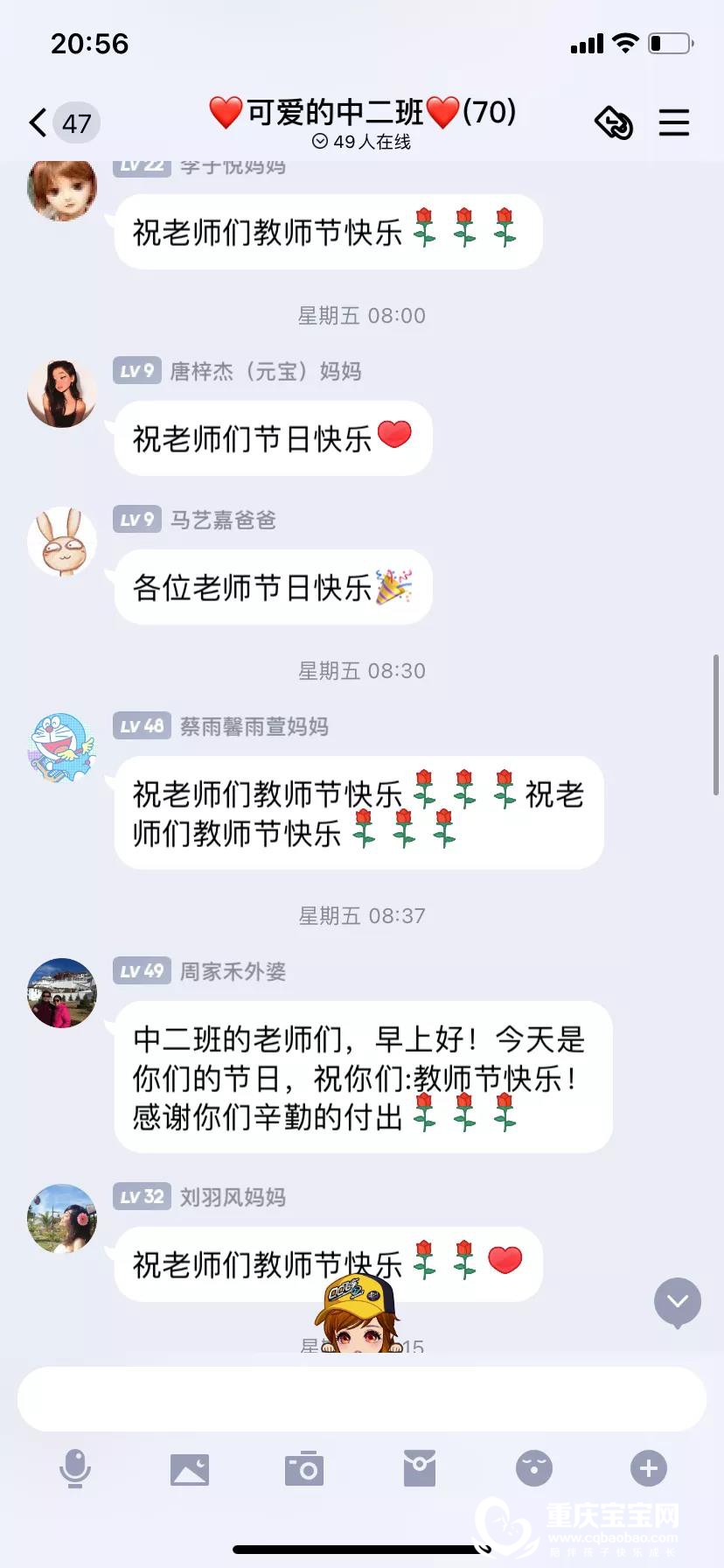View 周家禾外婆's profile avatar
Screen dimensions: 724x1568
62,993
